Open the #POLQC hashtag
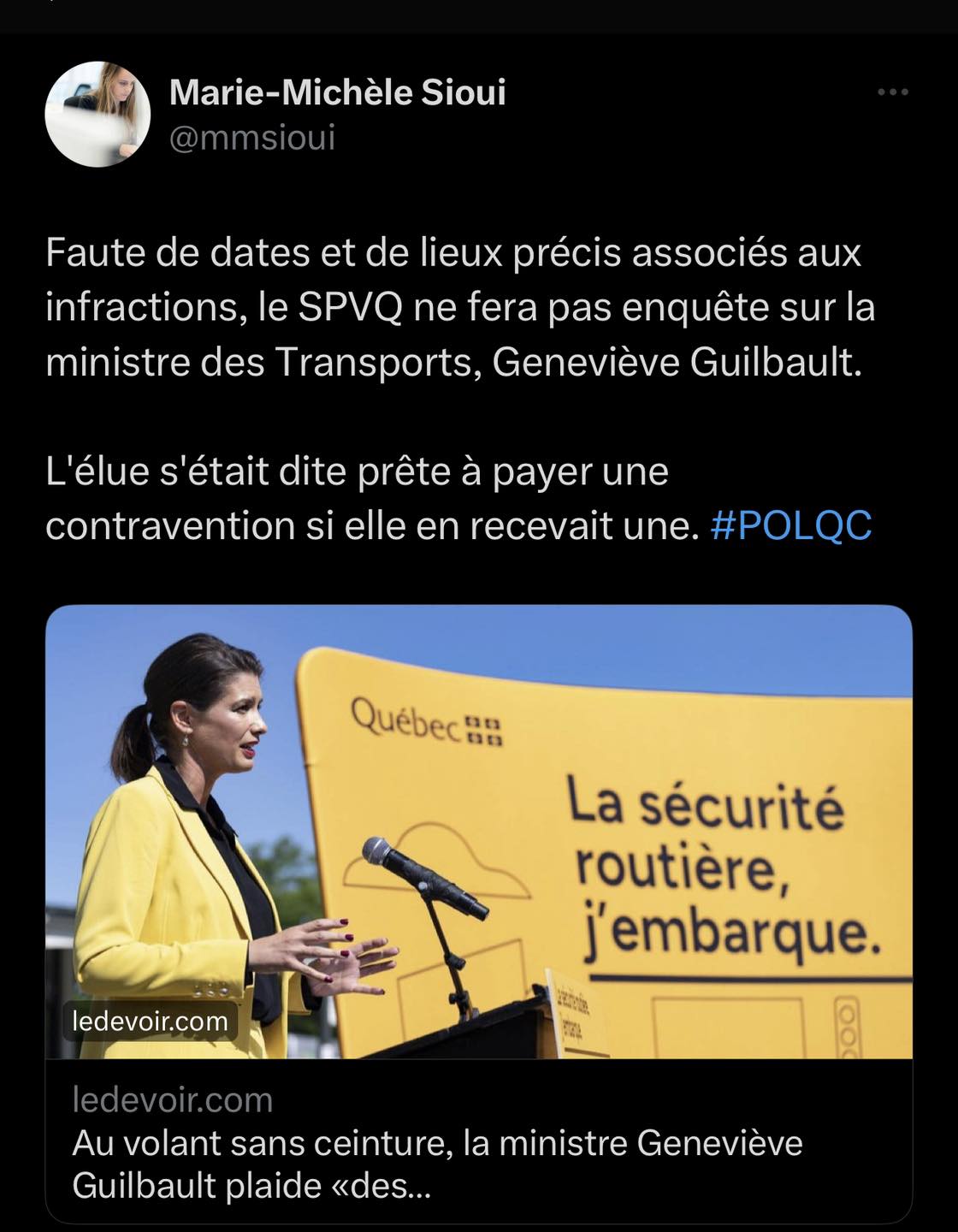 coord(791,526)
